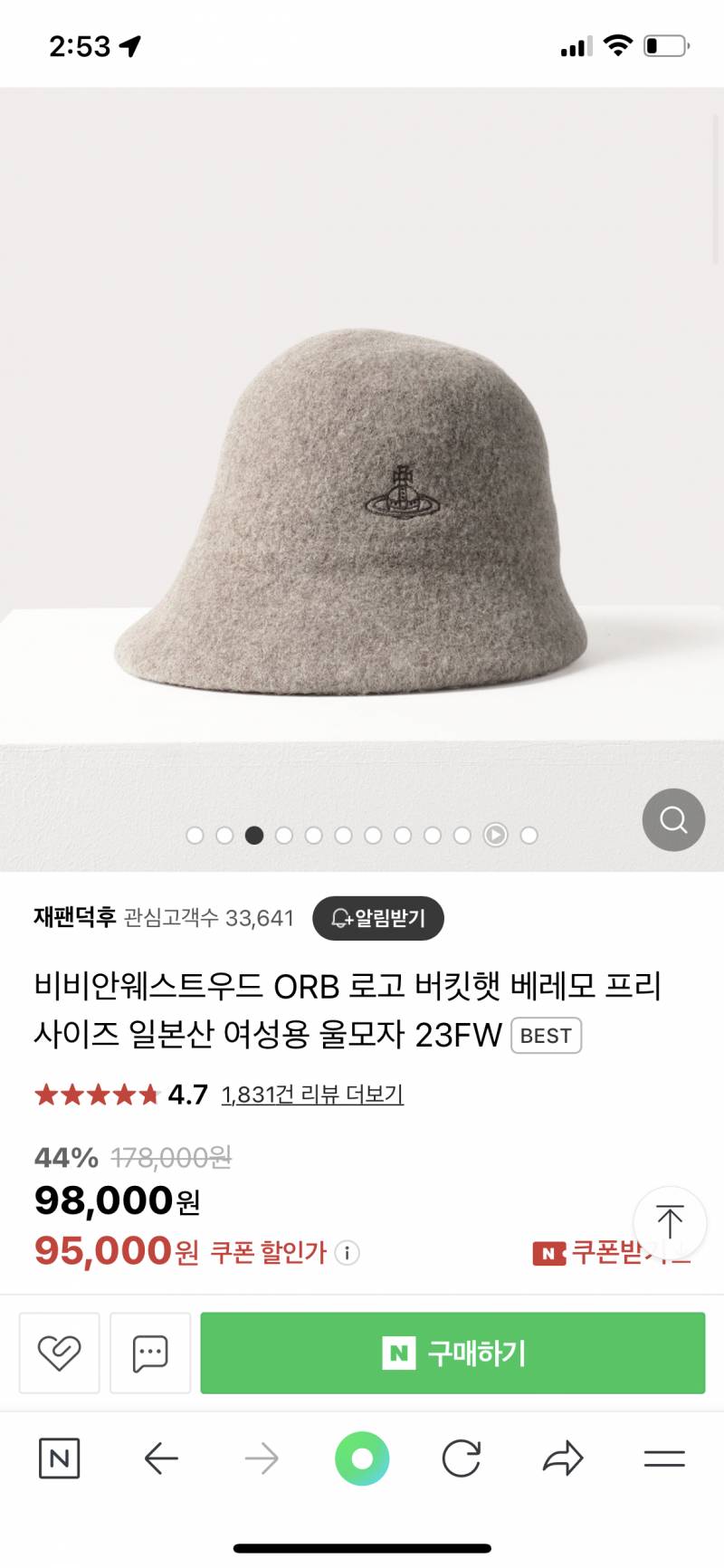This screenshot has width=724, height=1568.
Task: Open reviews via 1,831건 리뷰 더보기 link
Action: [313, 1095]
